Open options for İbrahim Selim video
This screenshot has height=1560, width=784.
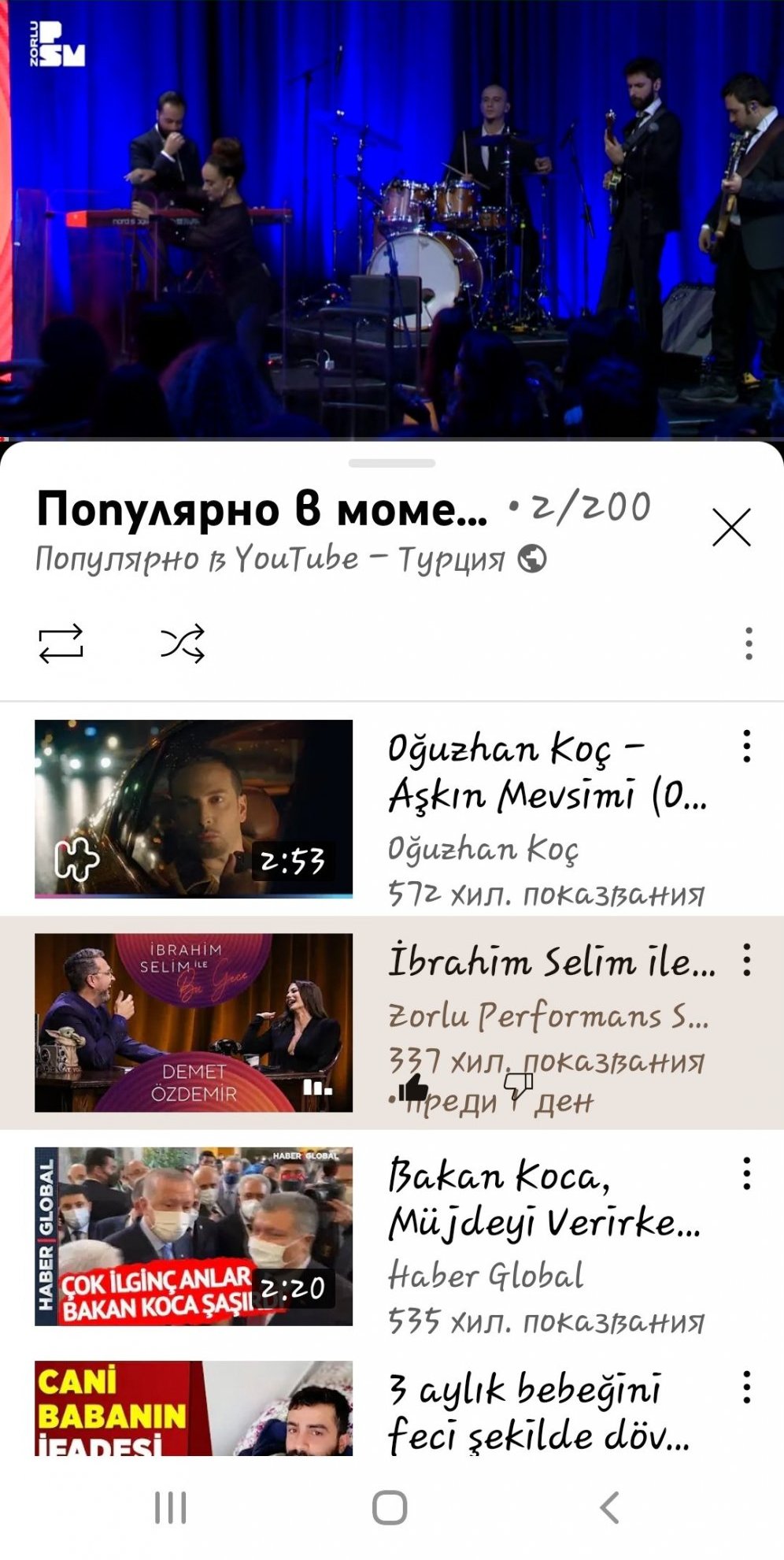coord(746,960)
